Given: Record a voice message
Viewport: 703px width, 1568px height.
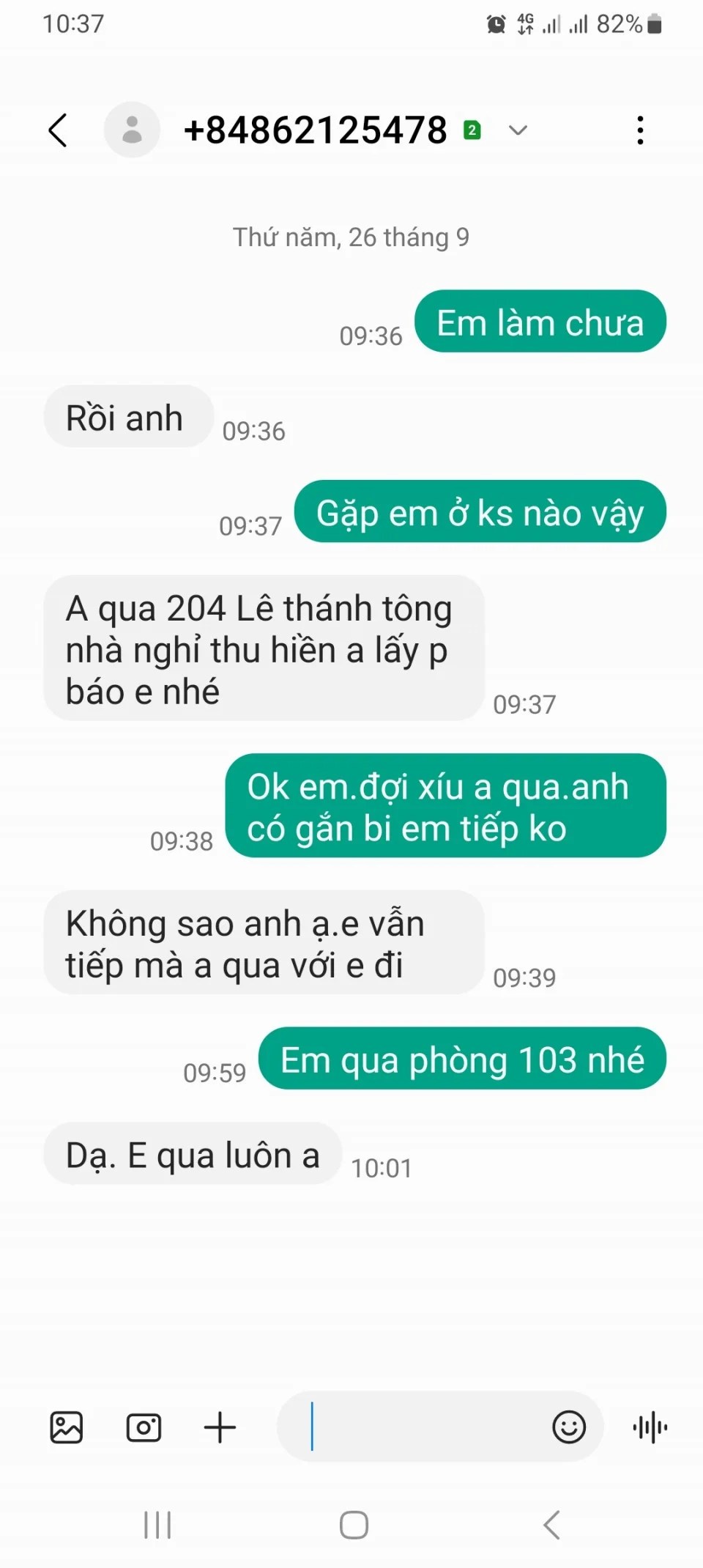Looking at the screenshot, I should pos(650,1427).
